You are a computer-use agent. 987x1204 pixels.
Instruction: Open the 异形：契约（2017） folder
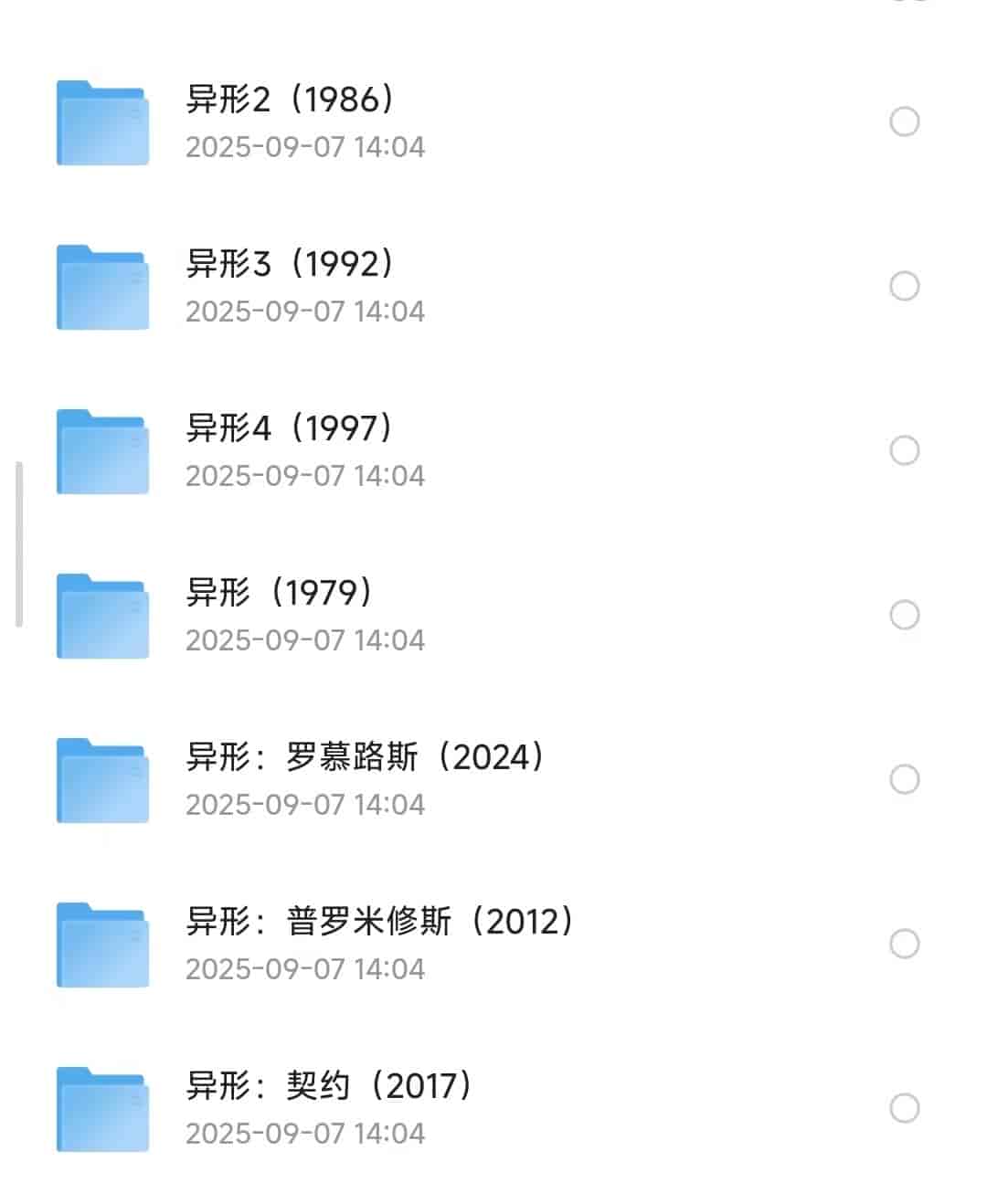coord(329,1085)
